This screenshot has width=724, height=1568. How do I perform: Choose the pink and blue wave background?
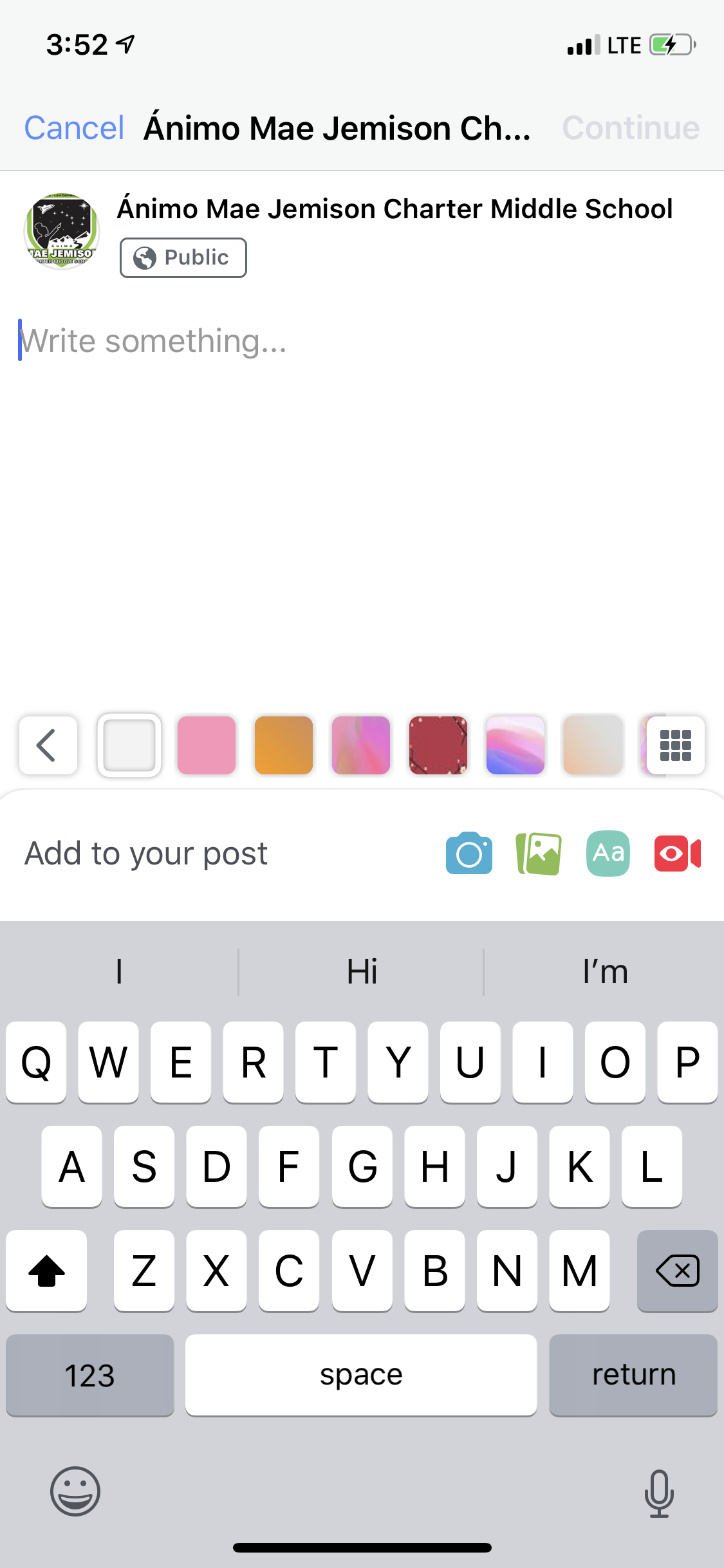(515, 745)
